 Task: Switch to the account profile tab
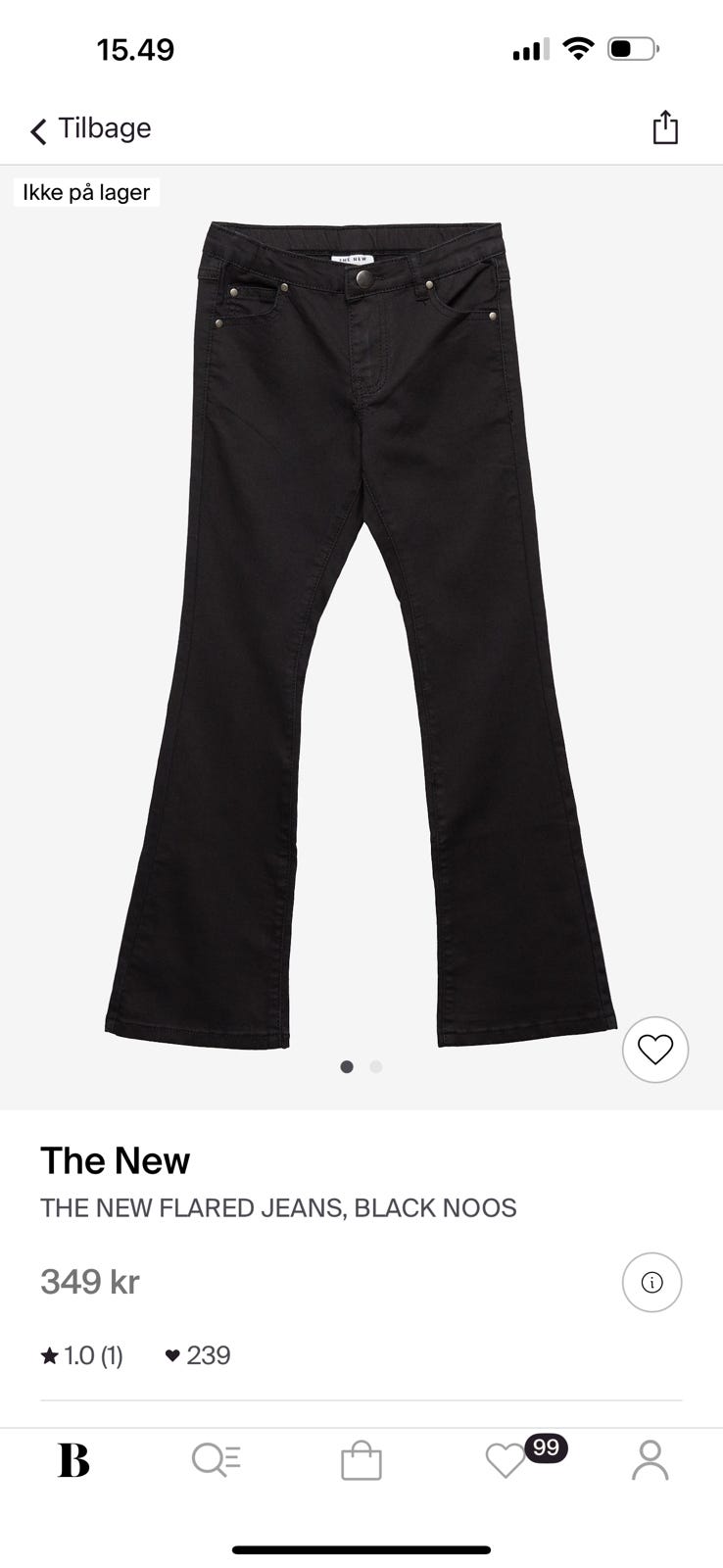click(x=650, y=1460)
